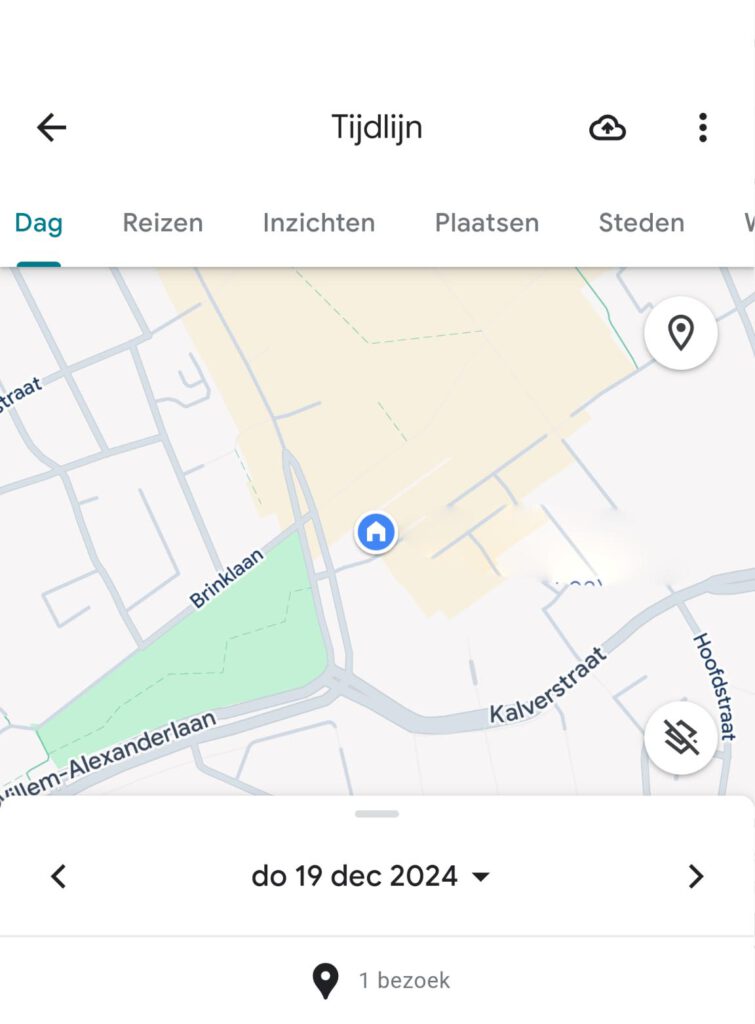Switch to the Steden tab
Screen dimensions: 755x1024
641,223
